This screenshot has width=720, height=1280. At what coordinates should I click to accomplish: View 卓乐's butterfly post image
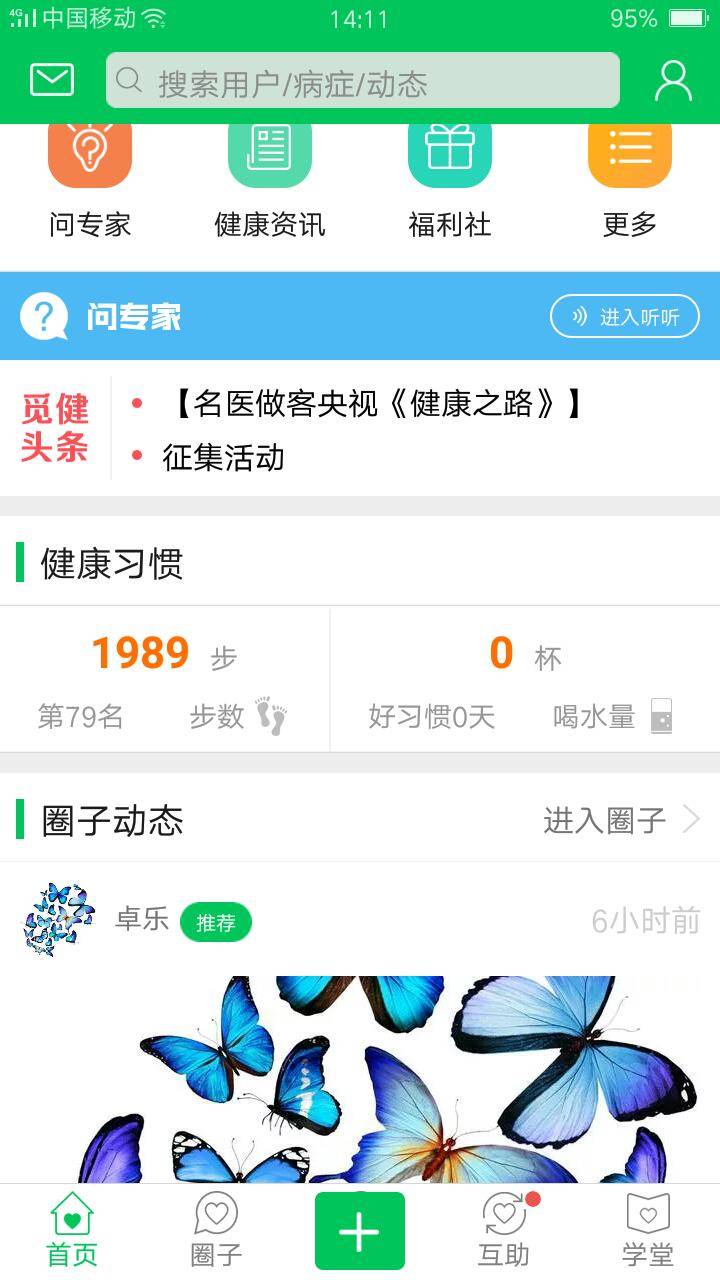[360, 1078]
